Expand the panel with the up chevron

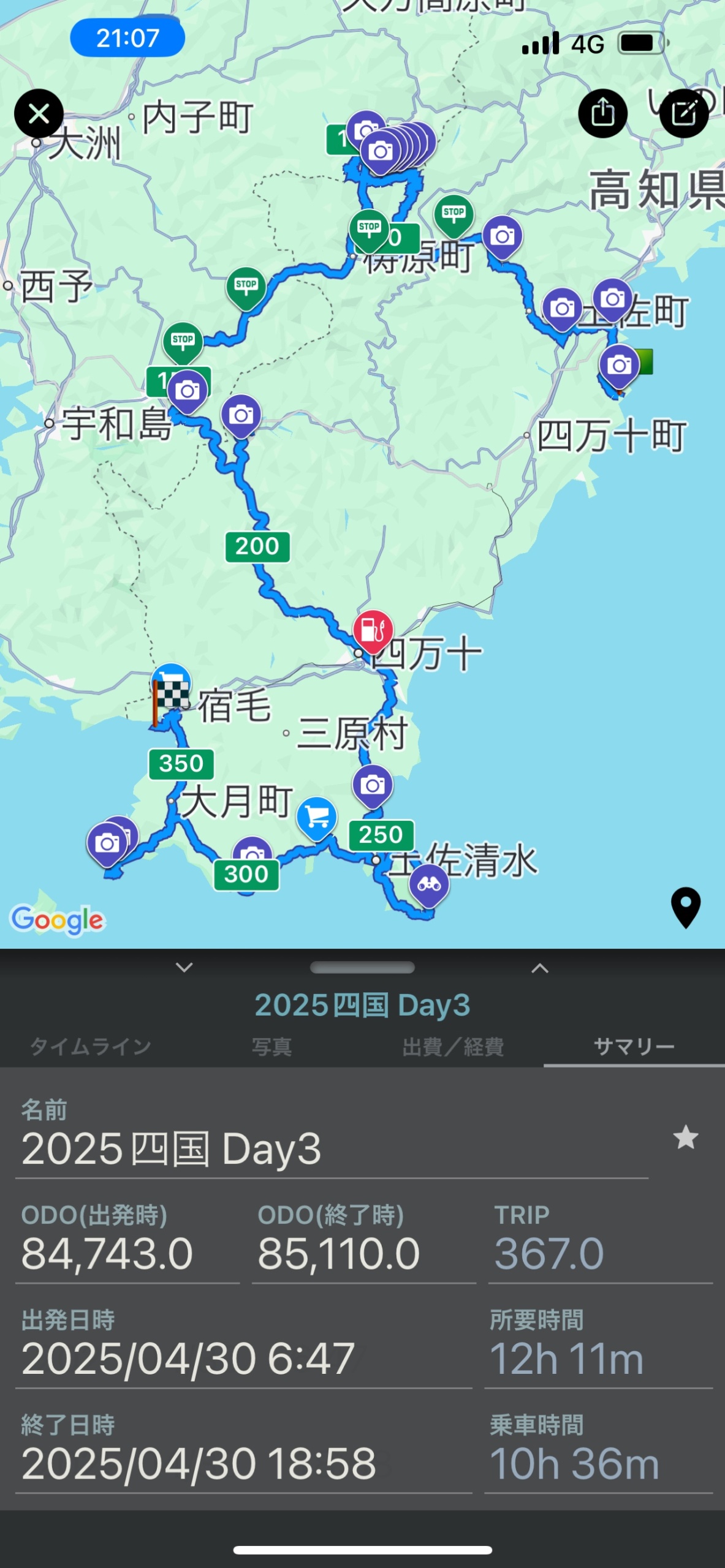point(540,968)
